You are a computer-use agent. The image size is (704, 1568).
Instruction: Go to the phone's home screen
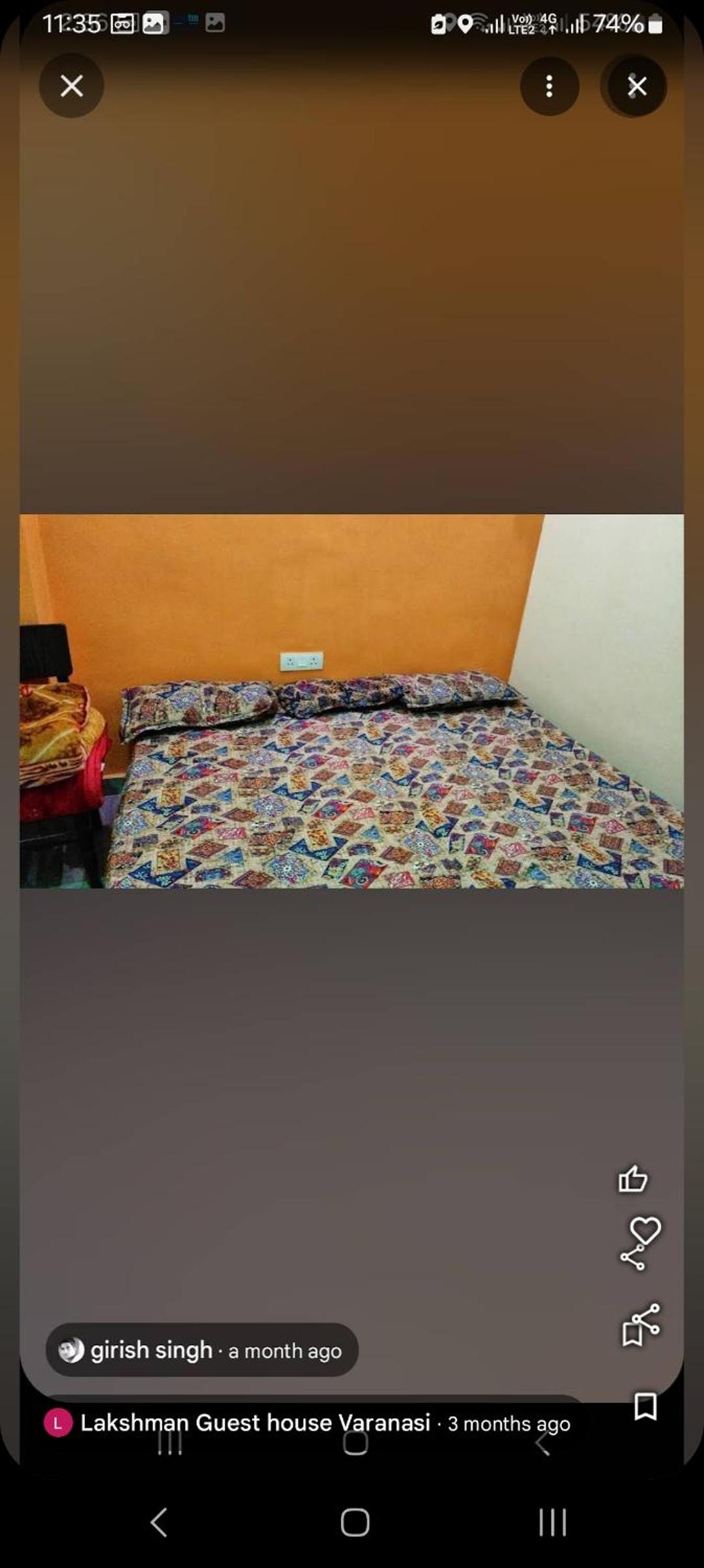click(355, 1522)
